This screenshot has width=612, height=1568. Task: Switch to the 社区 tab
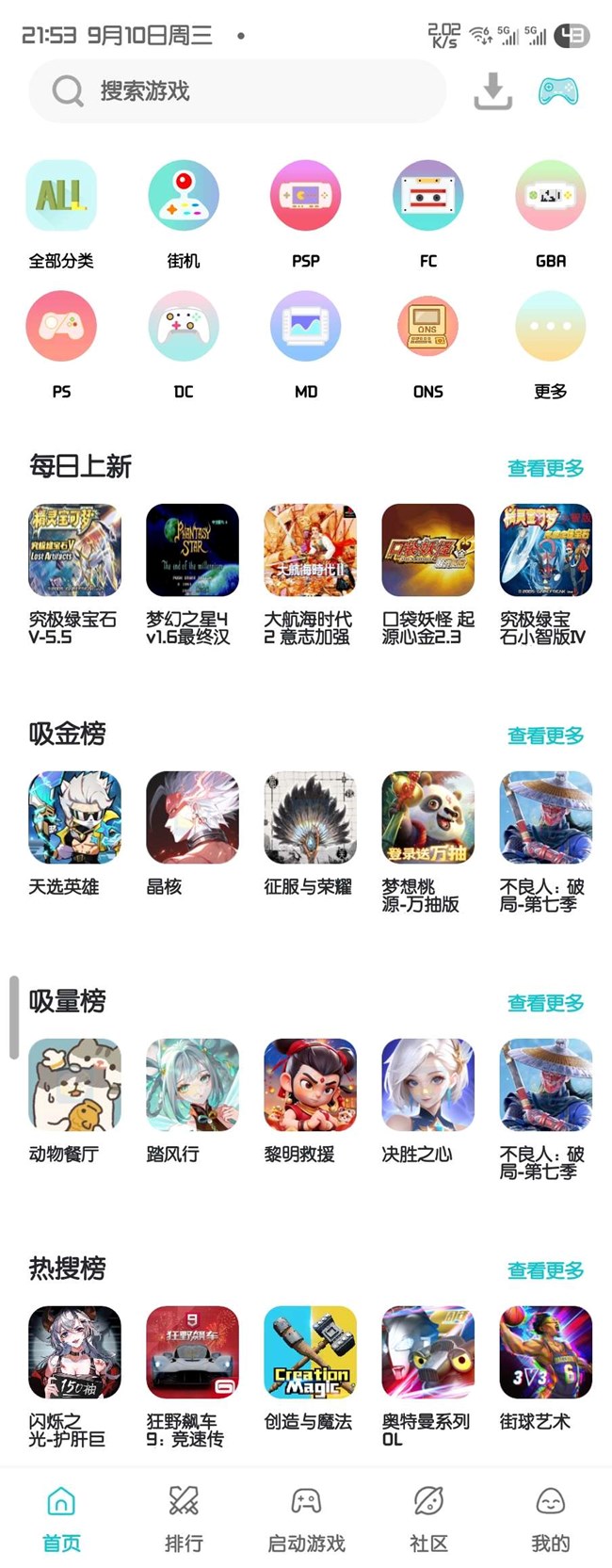coord(428,1518)
